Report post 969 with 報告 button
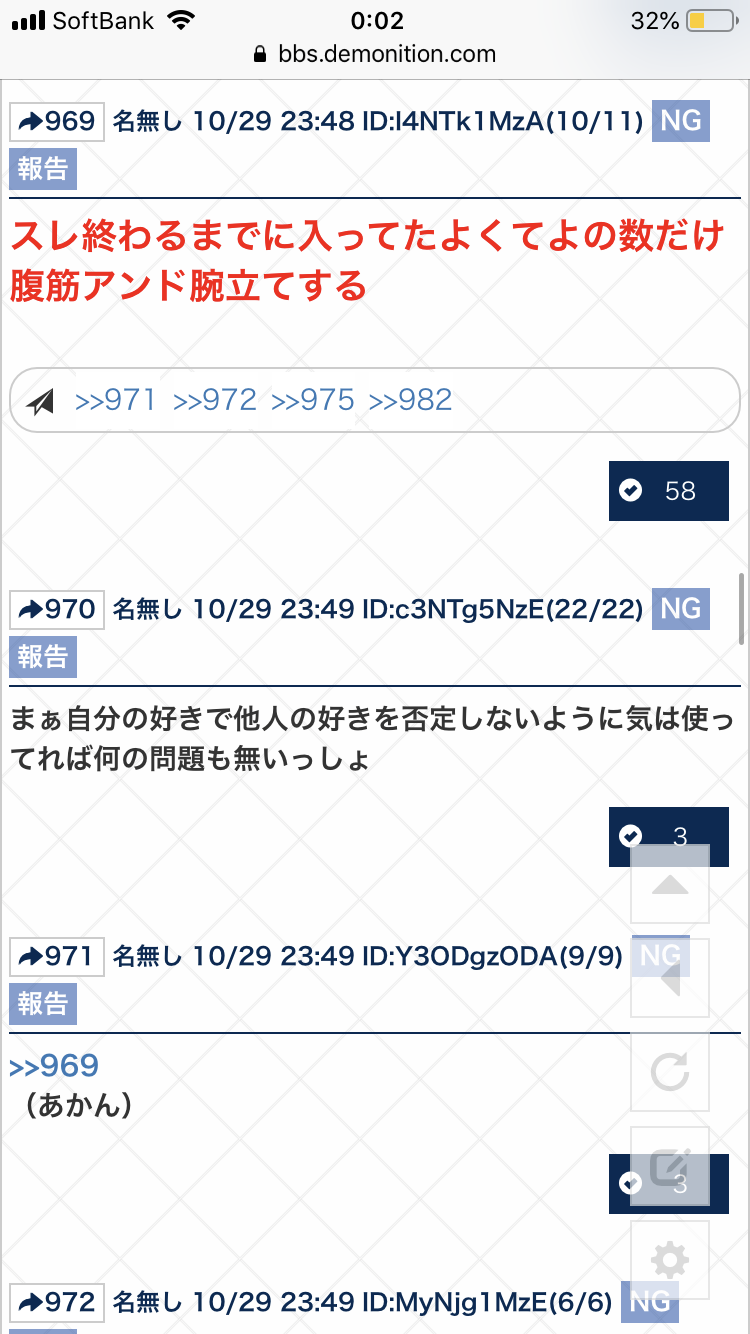This screenshot has width=750, height=1334. click(43, 169)
